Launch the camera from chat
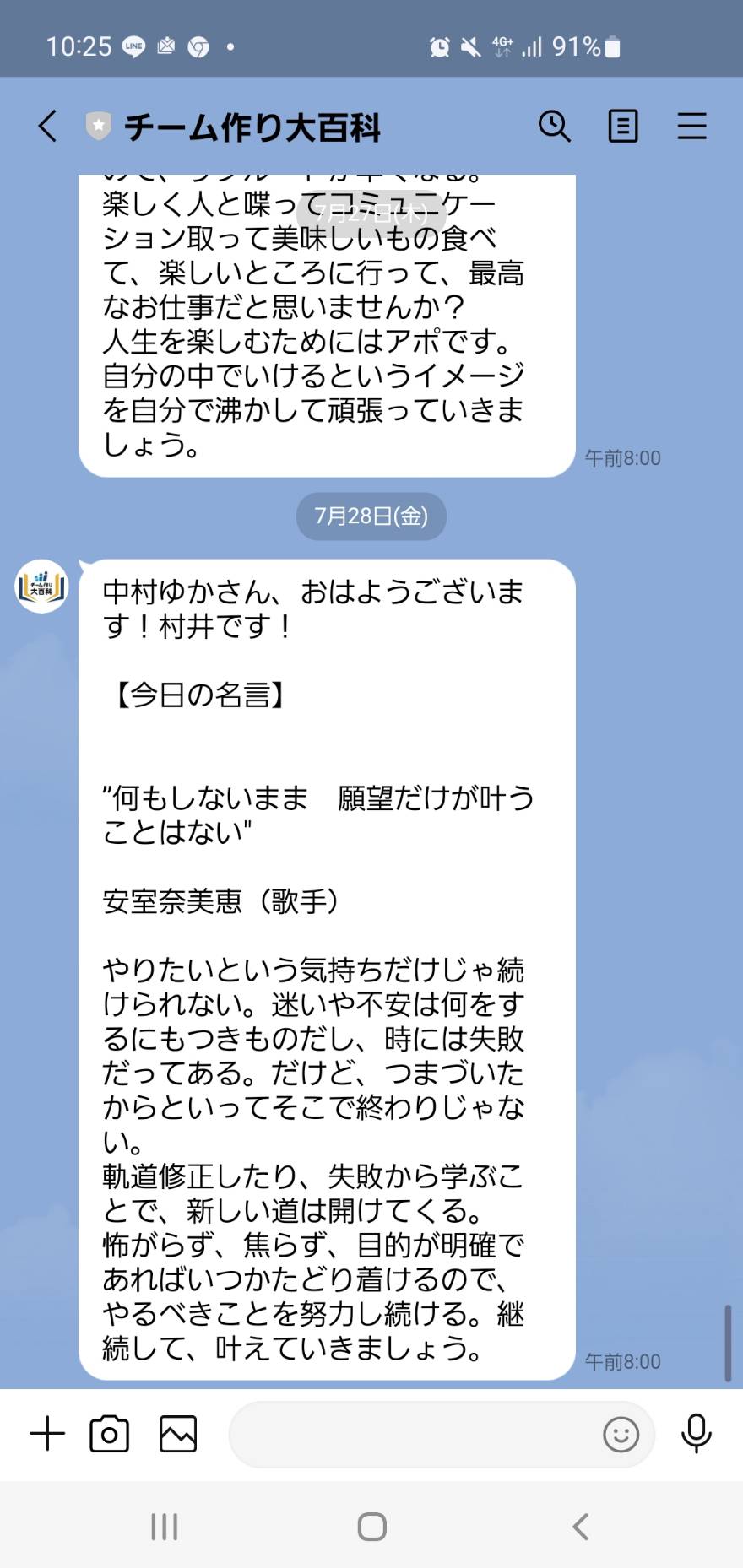 (x=110, y=1434)
